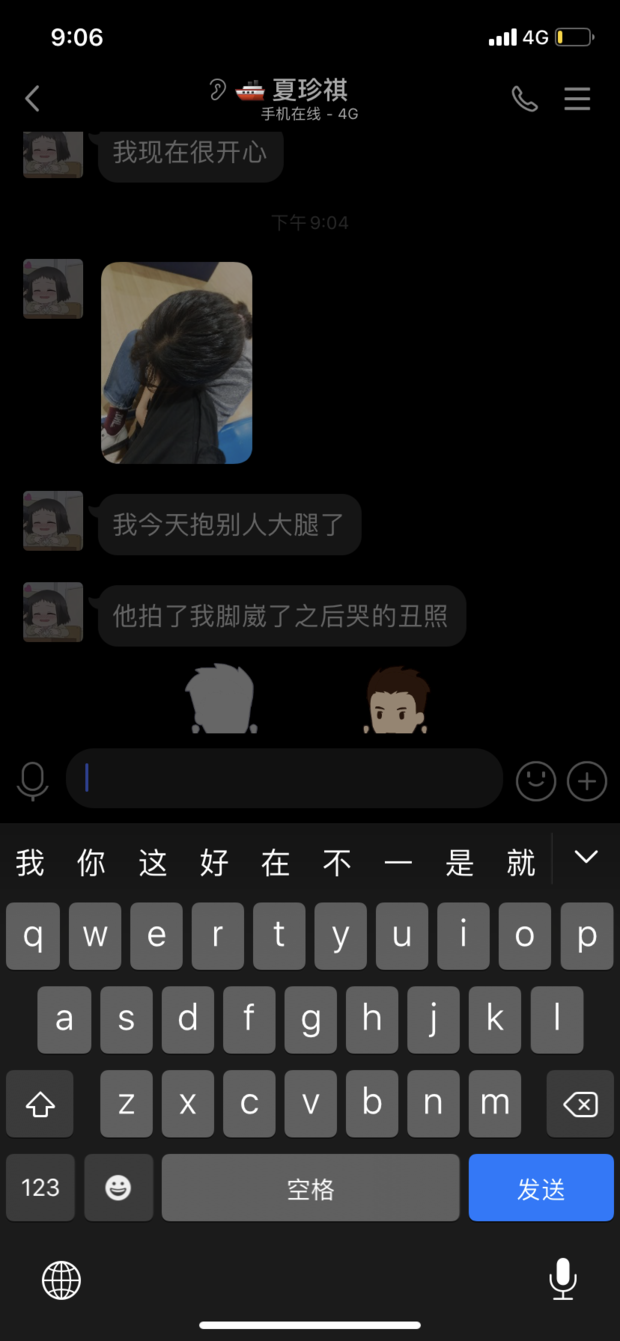The width and height of the screenshot is (620, 1341).
Task: Open the plus attachment menu
Action: (587, 781)
